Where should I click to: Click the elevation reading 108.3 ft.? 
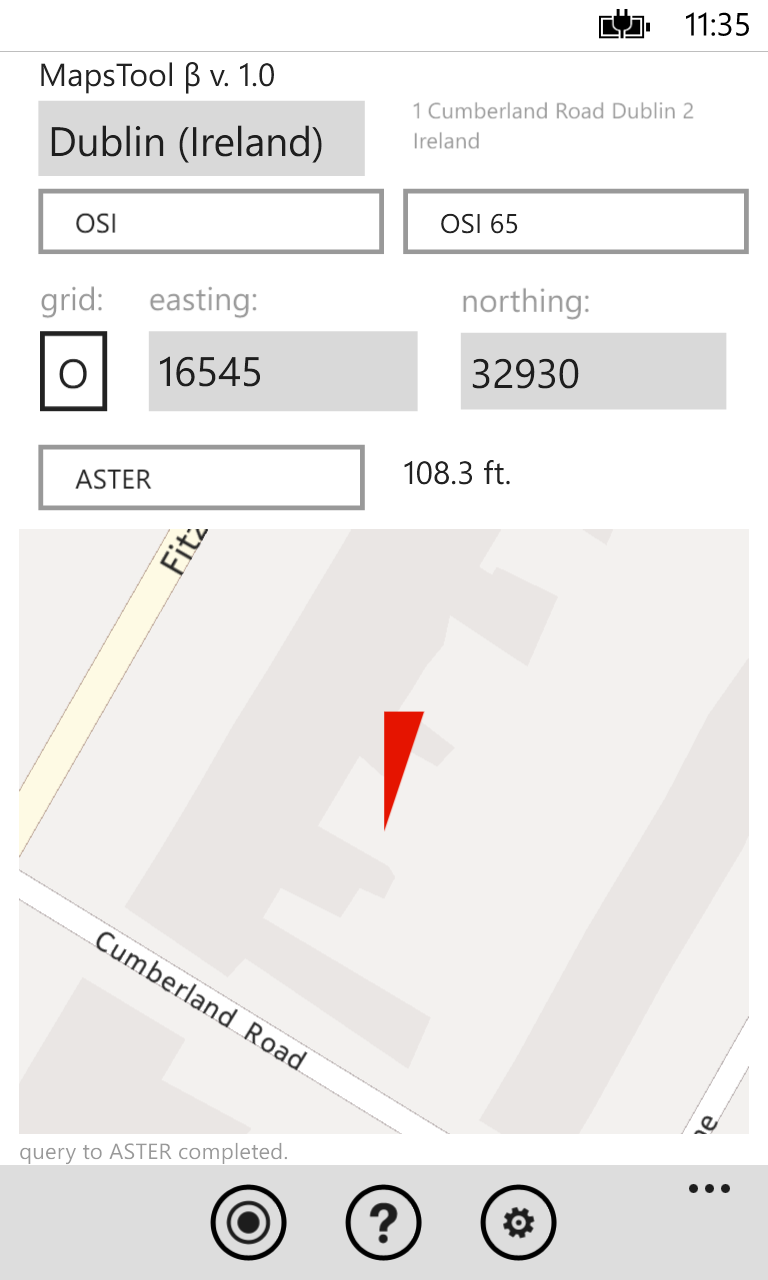pos(457,472)
